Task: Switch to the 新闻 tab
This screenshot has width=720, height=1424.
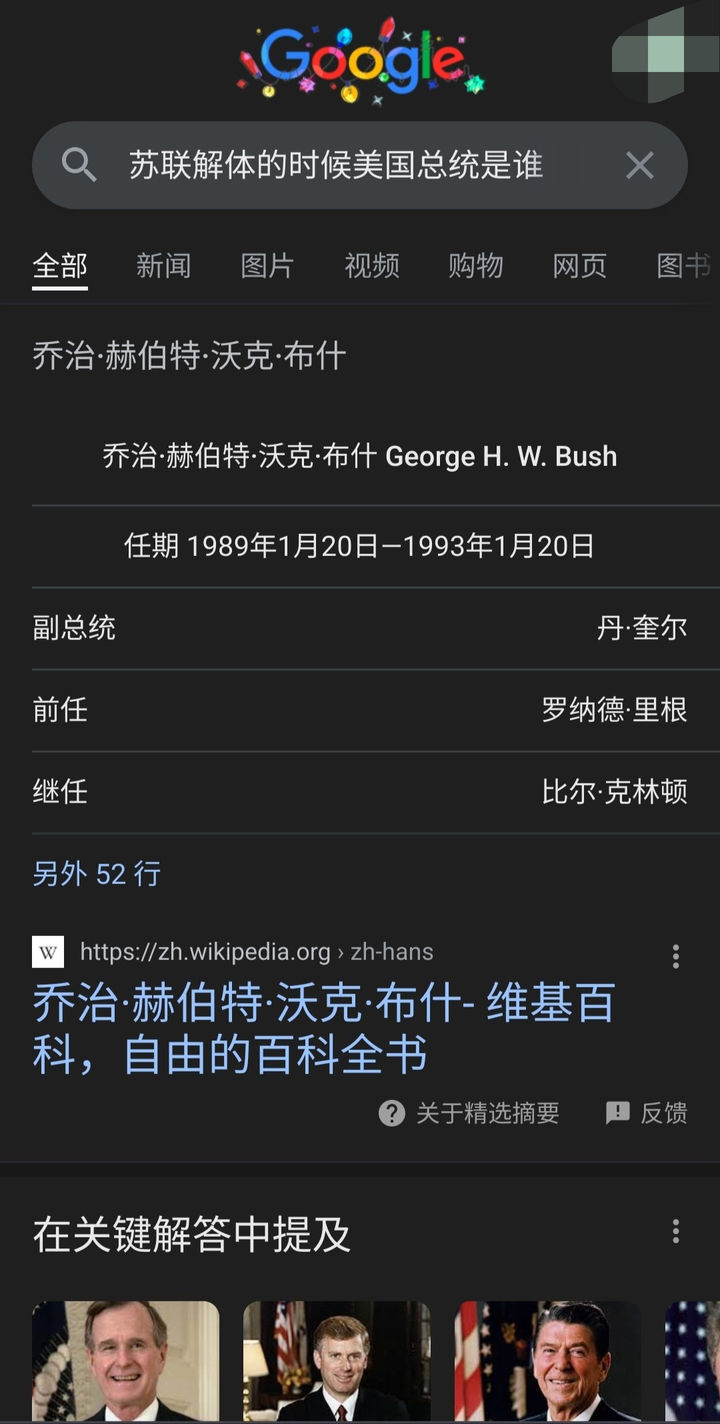Action: pyautogui.click(x=163, y=266)
